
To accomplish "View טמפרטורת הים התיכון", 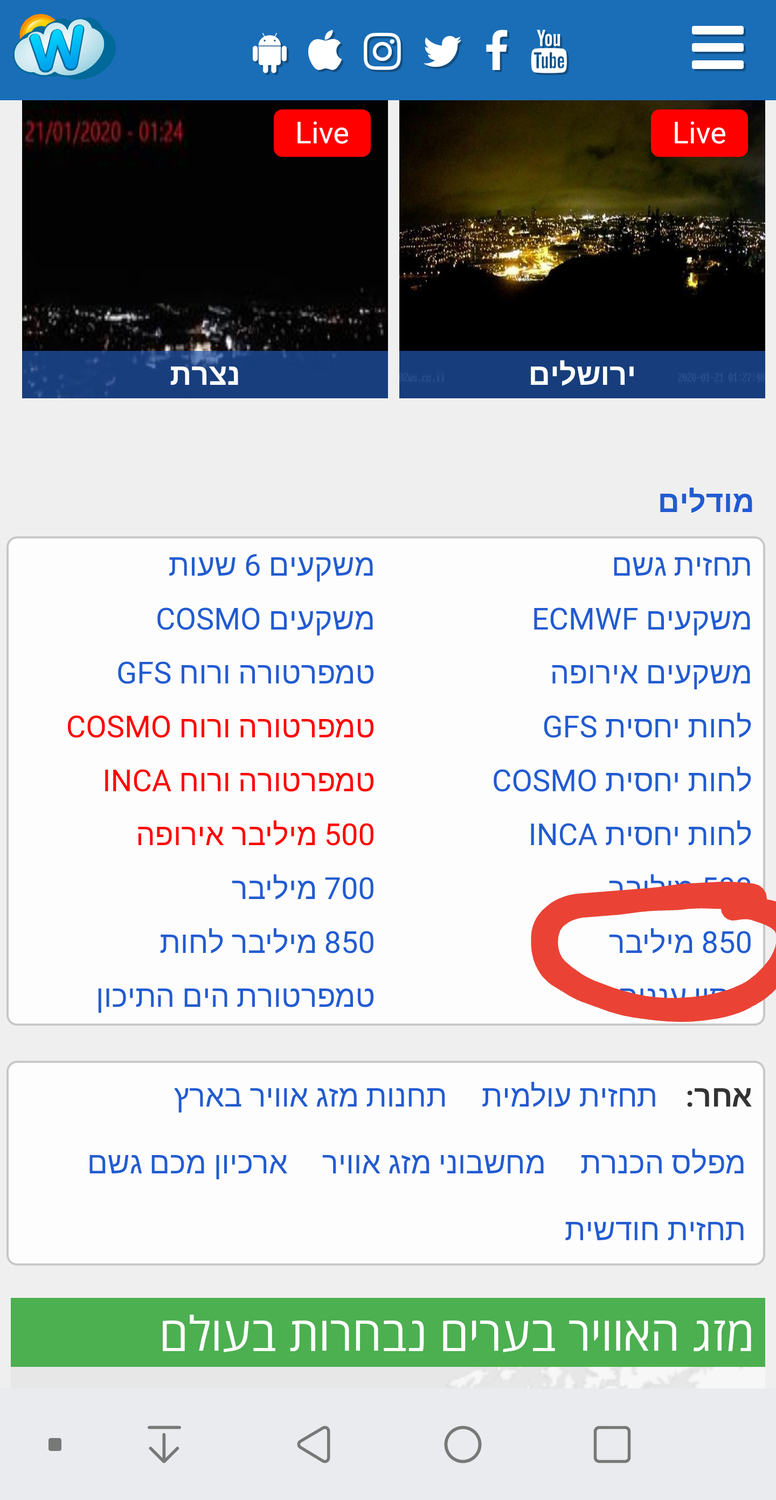I will [235, 997].
